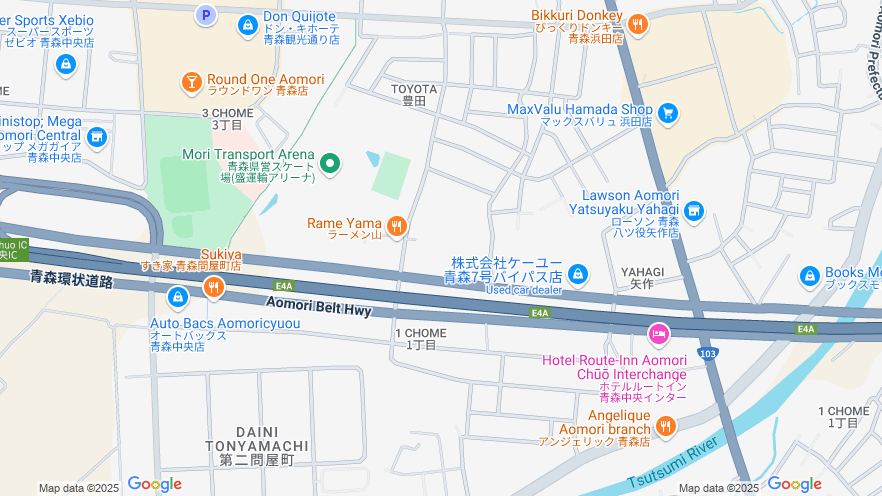Viewport: 882px width, 496px height.
Task: Tap the Mori Transport Arena pin
Action: [x=331, y=163]
